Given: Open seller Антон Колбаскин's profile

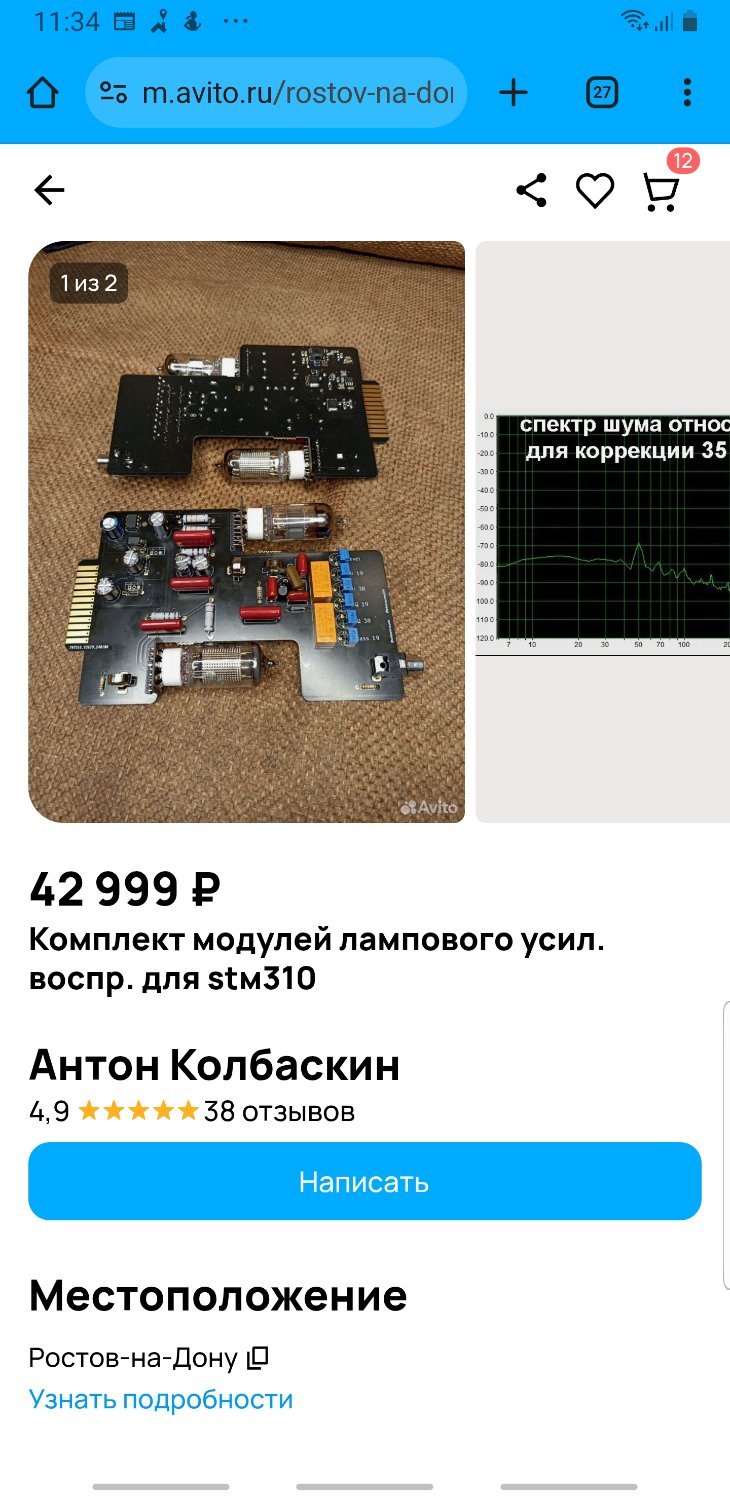Looking at the screenshot, I should pyautogui.click(x=215, y=1065).
